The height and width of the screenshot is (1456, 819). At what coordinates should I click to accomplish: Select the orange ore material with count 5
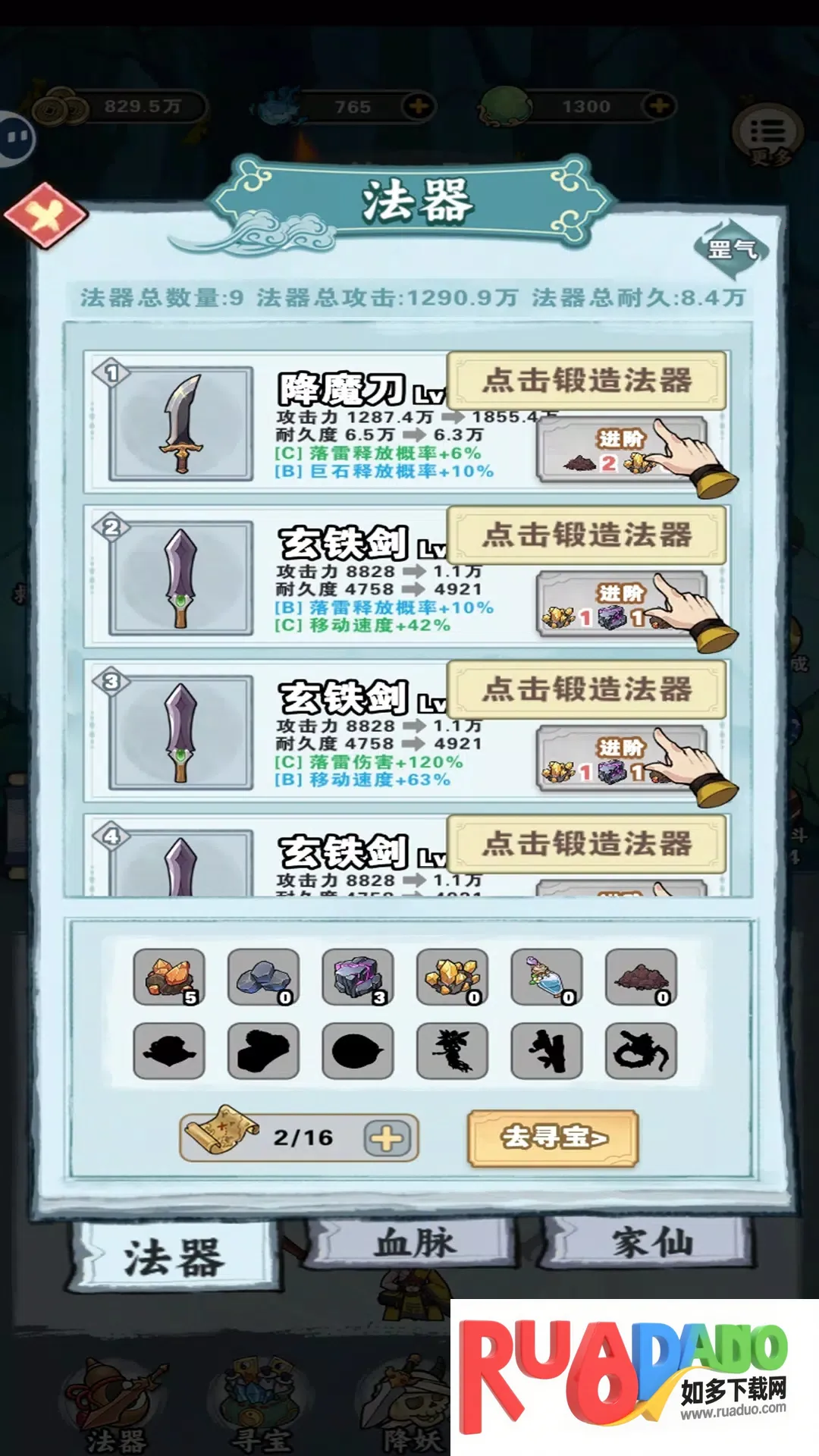[x=169, y=977]
